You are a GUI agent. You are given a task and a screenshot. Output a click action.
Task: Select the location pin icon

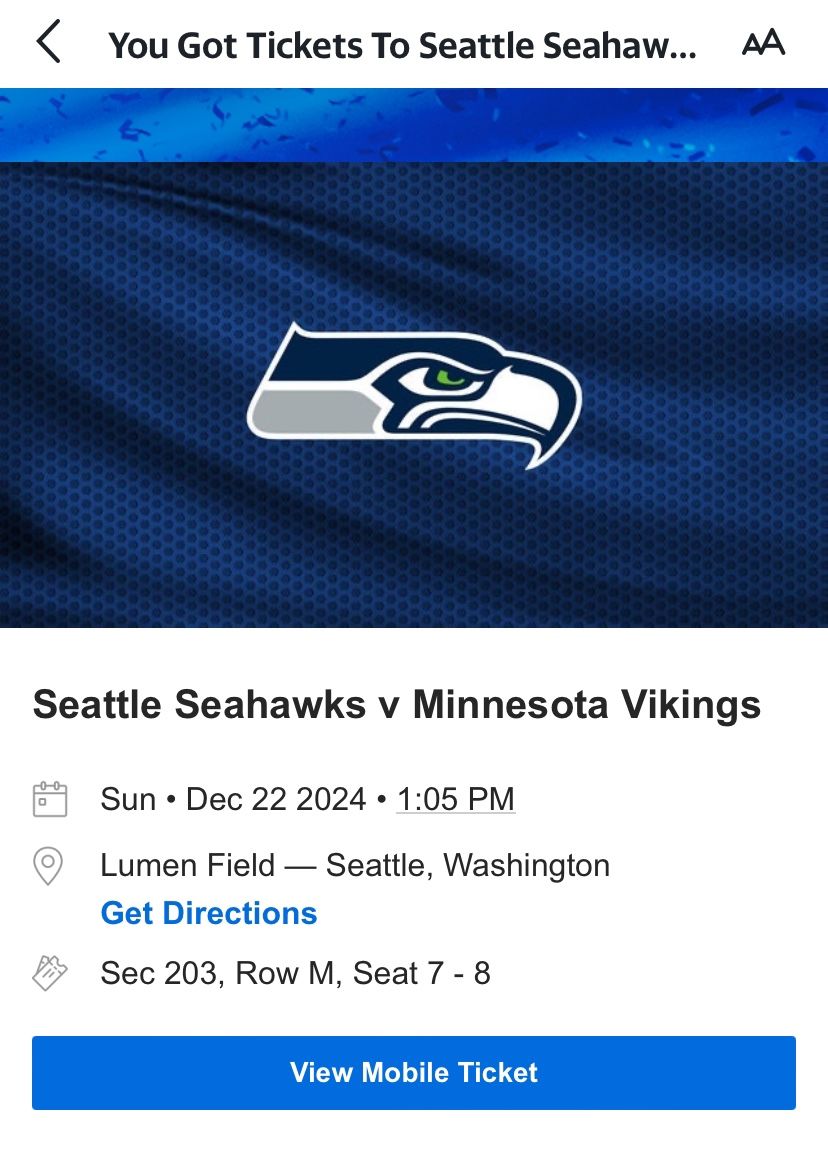49,866
